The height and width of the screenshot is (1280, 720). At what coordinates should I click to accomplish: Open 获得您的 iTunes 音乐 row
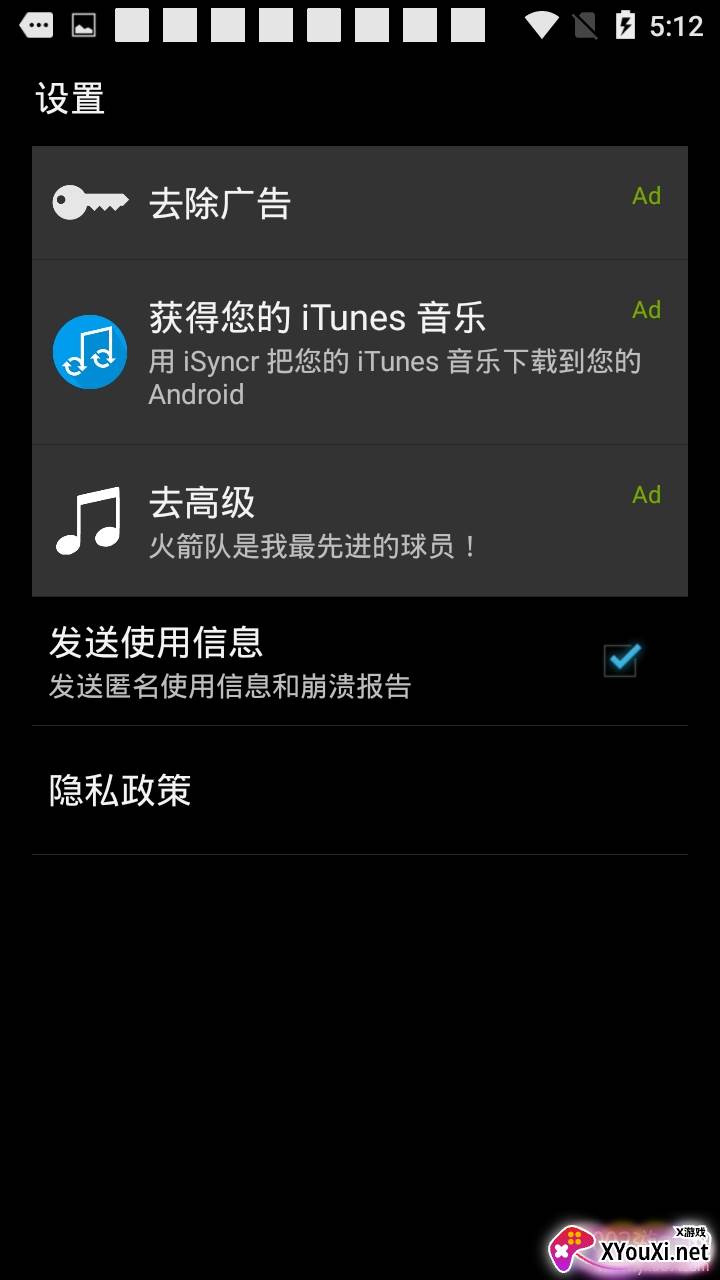(360, 352)
